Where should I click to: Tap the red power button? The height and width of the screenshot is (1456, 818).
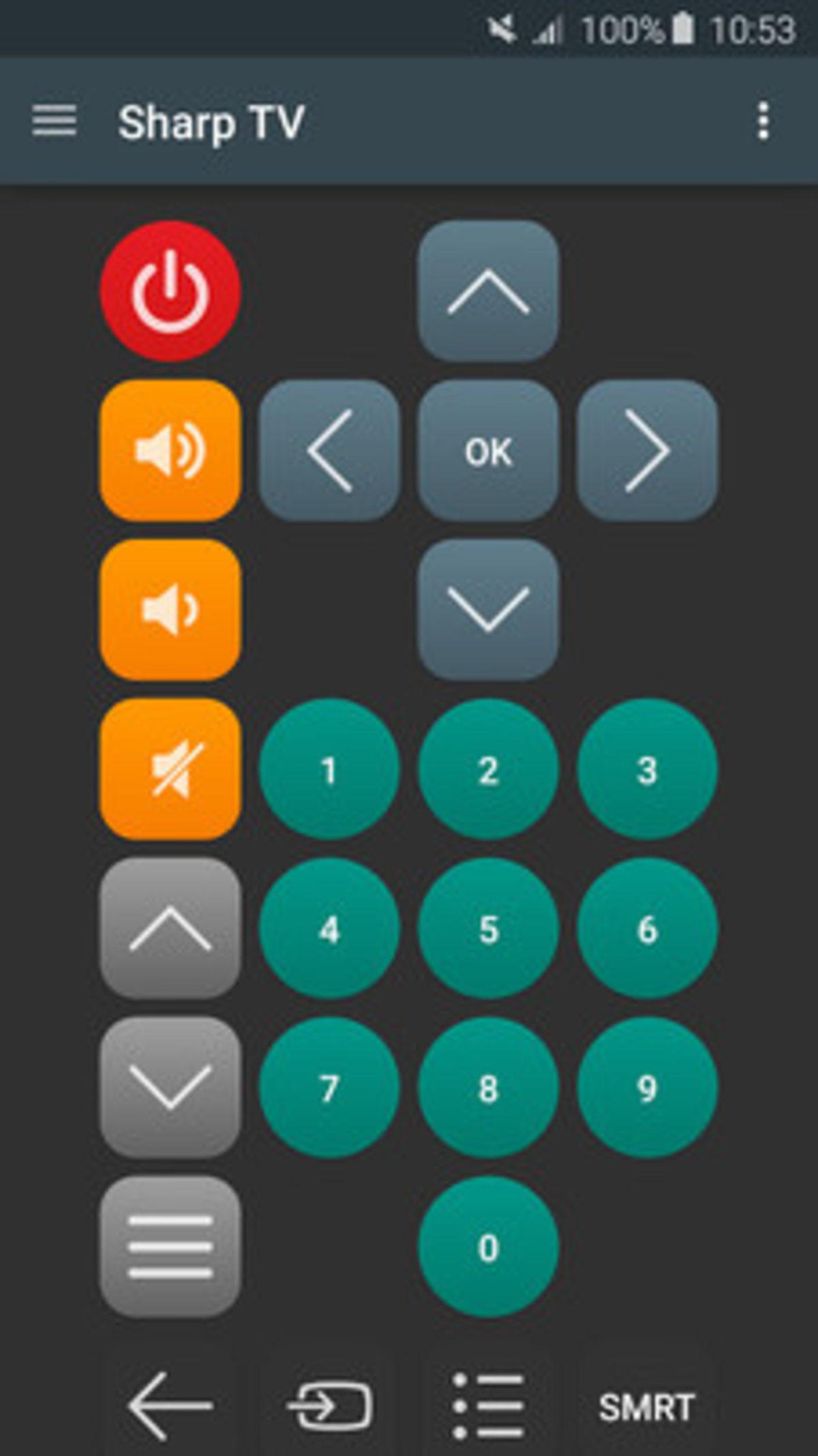click(170, 291)
